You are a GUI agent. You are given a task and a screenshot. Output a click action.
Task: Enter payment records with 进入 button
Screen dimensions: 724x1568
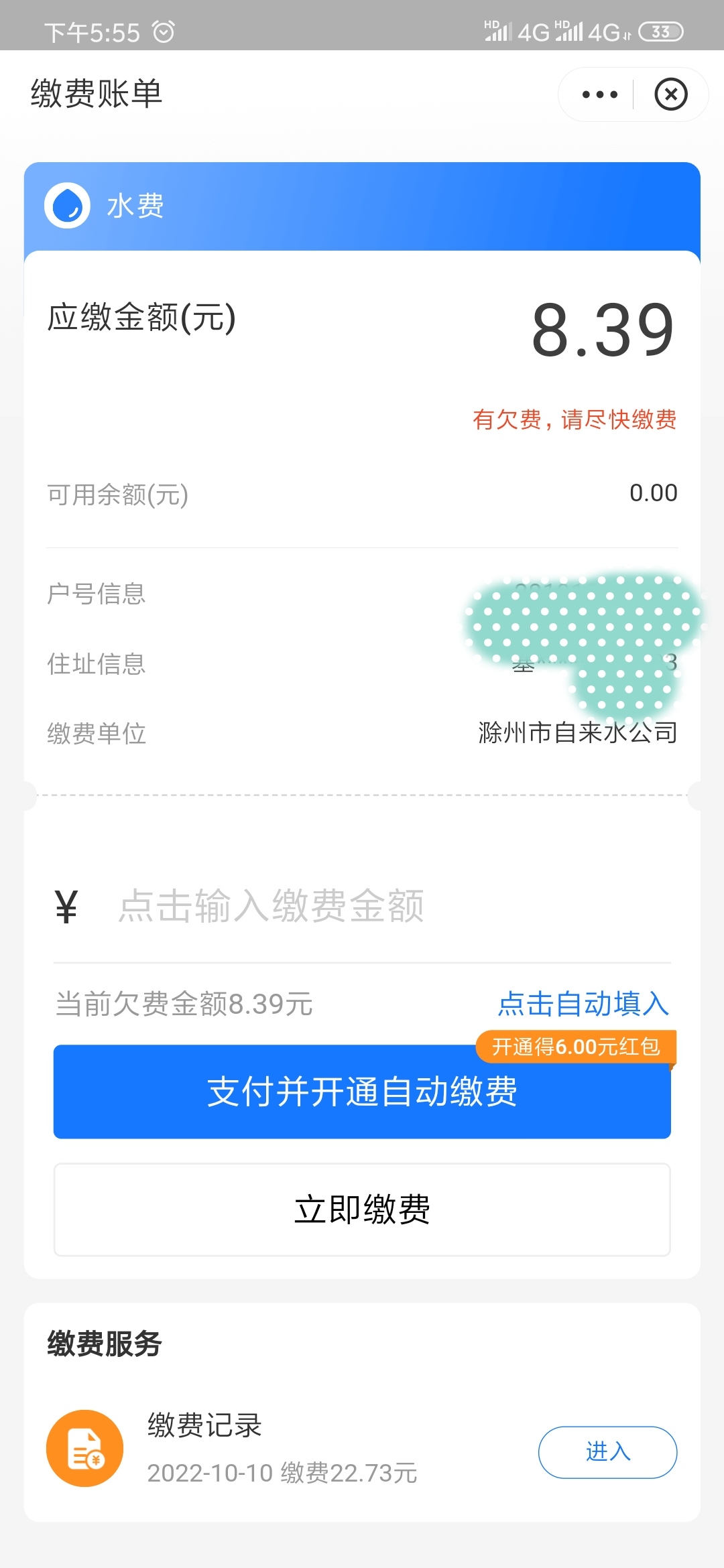point(607,1452)
